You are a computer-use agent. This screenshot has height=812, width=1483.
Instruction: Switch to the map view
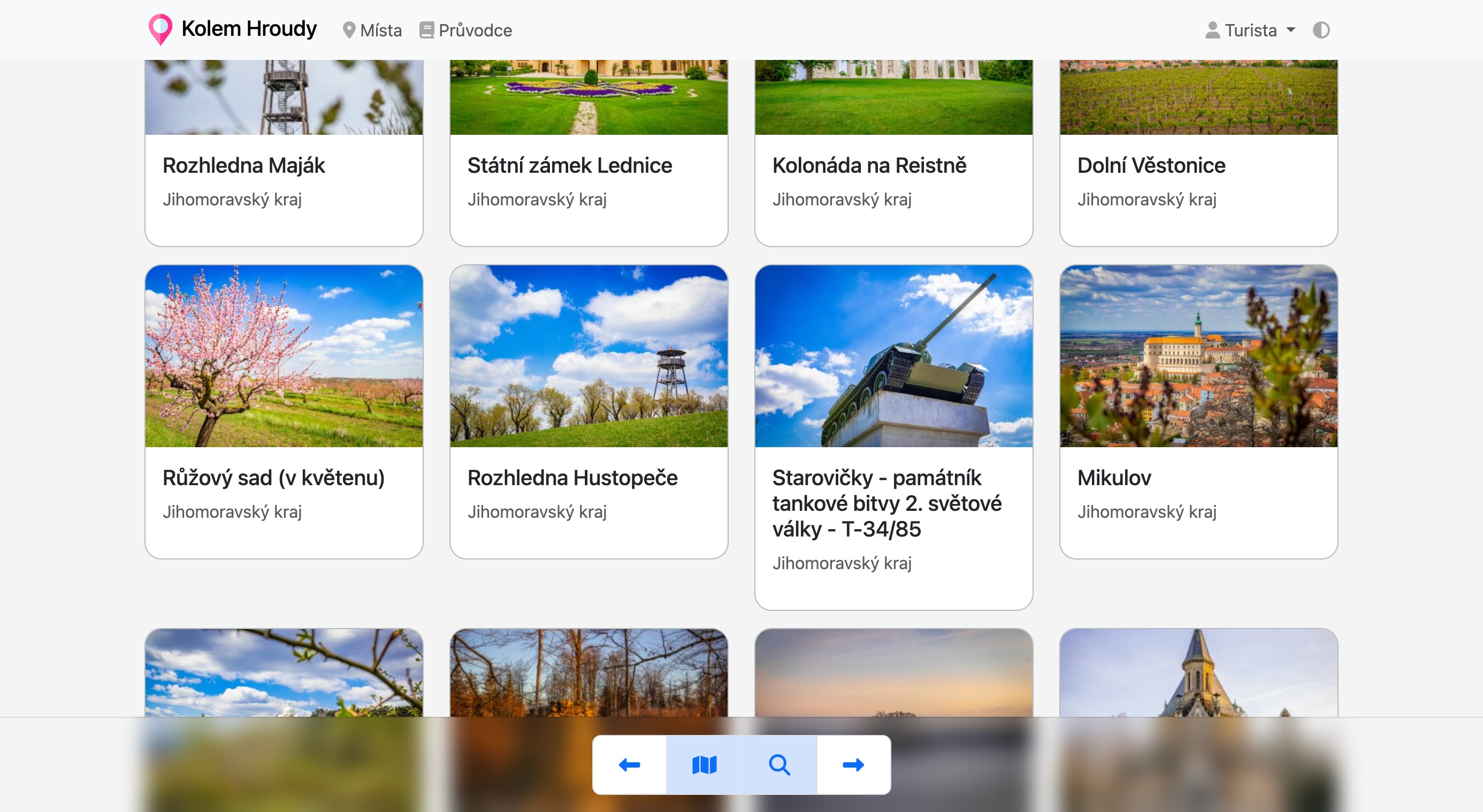pos(704,765)
